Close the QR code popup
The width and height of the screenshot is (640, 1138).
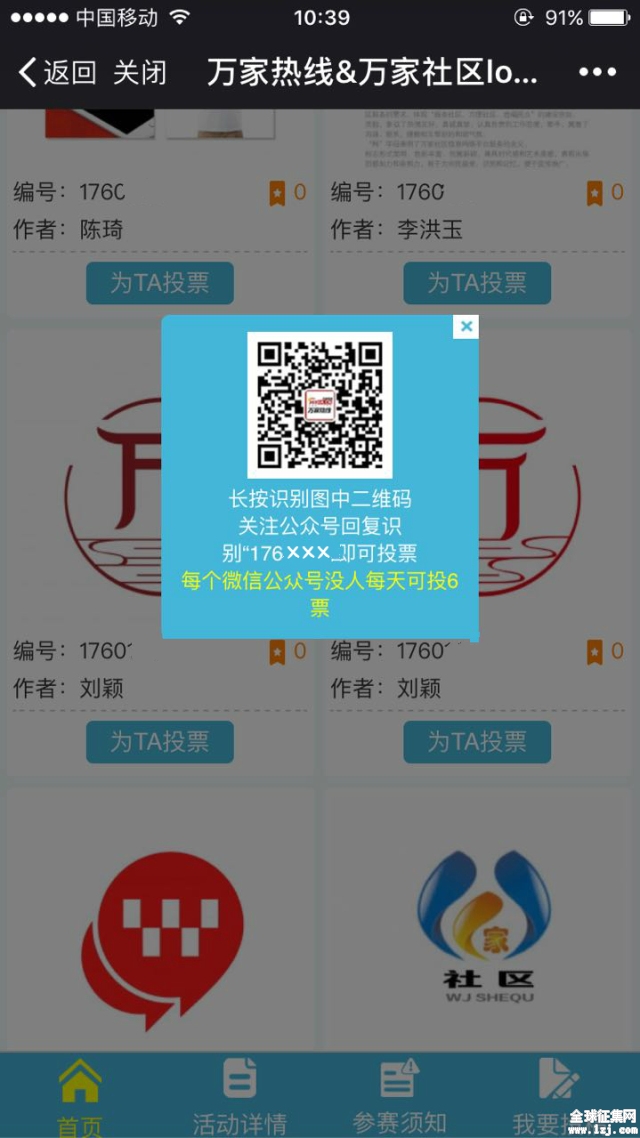tap(465, 327)
